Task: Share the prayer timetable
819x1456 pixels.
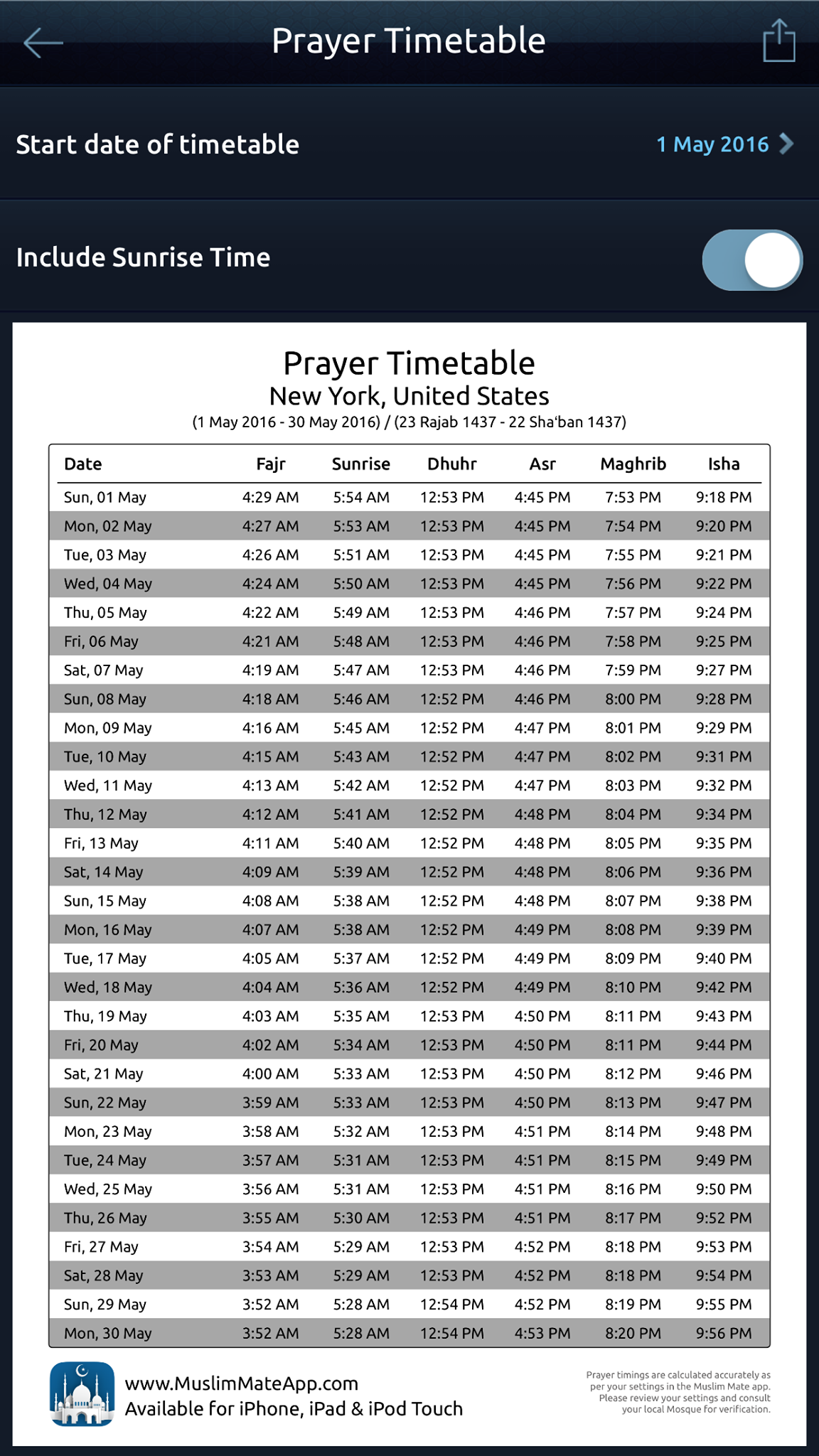Action: [778, 41]
